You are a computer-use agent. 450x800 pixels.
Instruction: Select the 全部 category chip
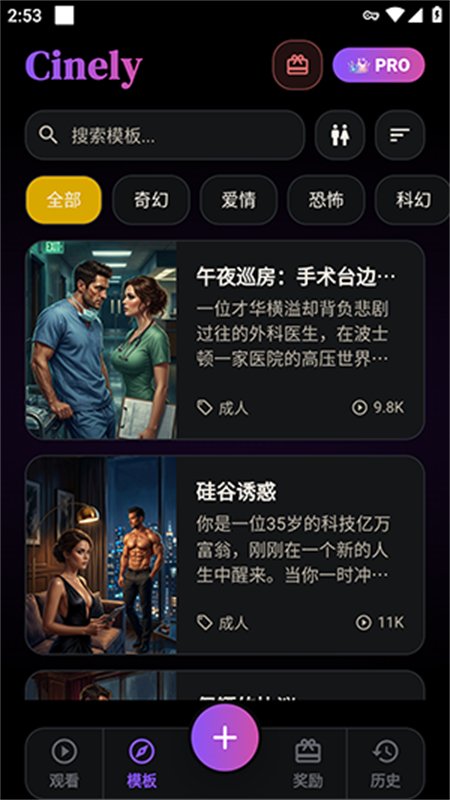tap(64, 200)
